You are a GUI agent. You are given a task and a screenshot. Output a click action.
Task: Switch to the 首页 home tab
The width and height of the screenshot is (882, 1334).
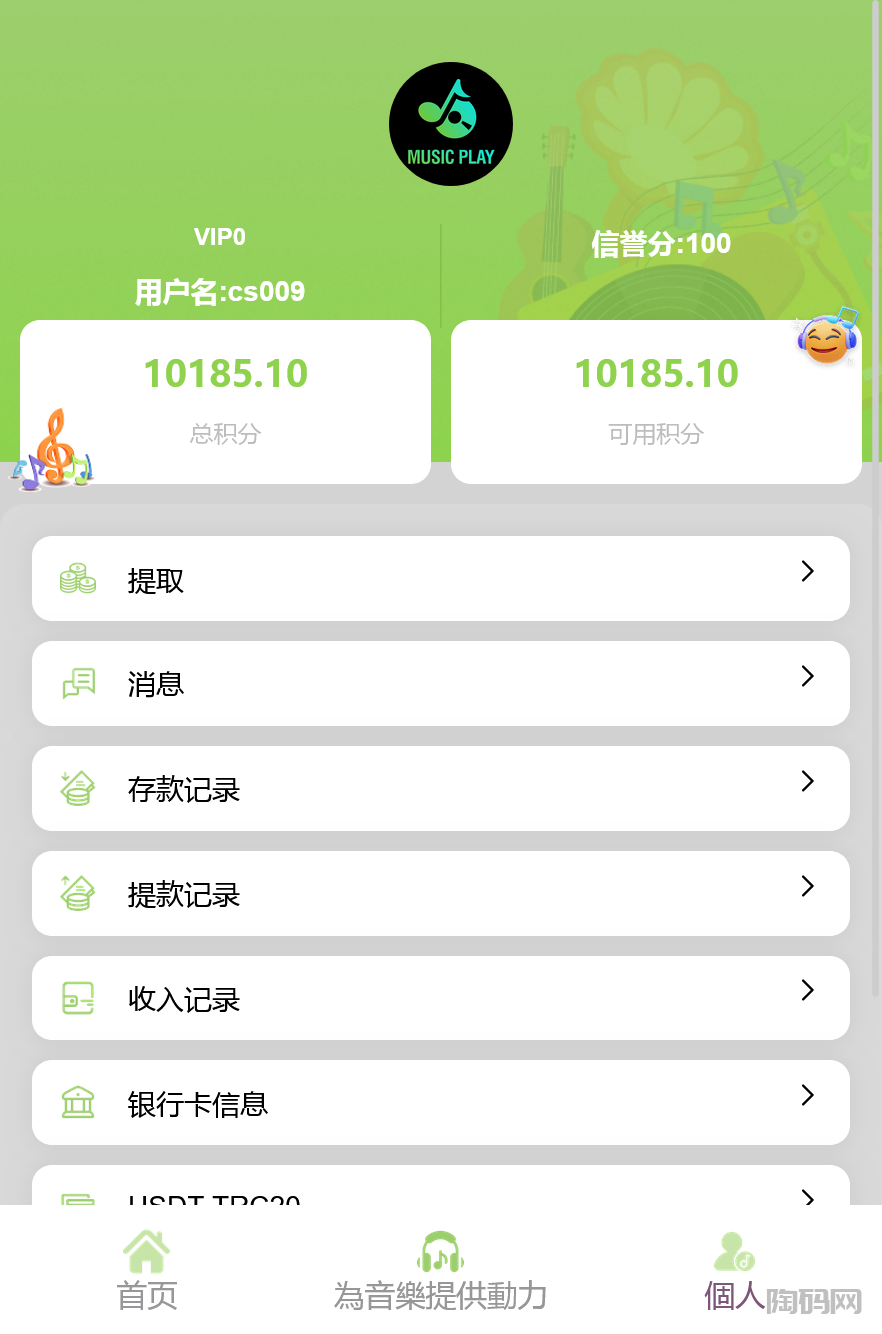(147, 1271)
